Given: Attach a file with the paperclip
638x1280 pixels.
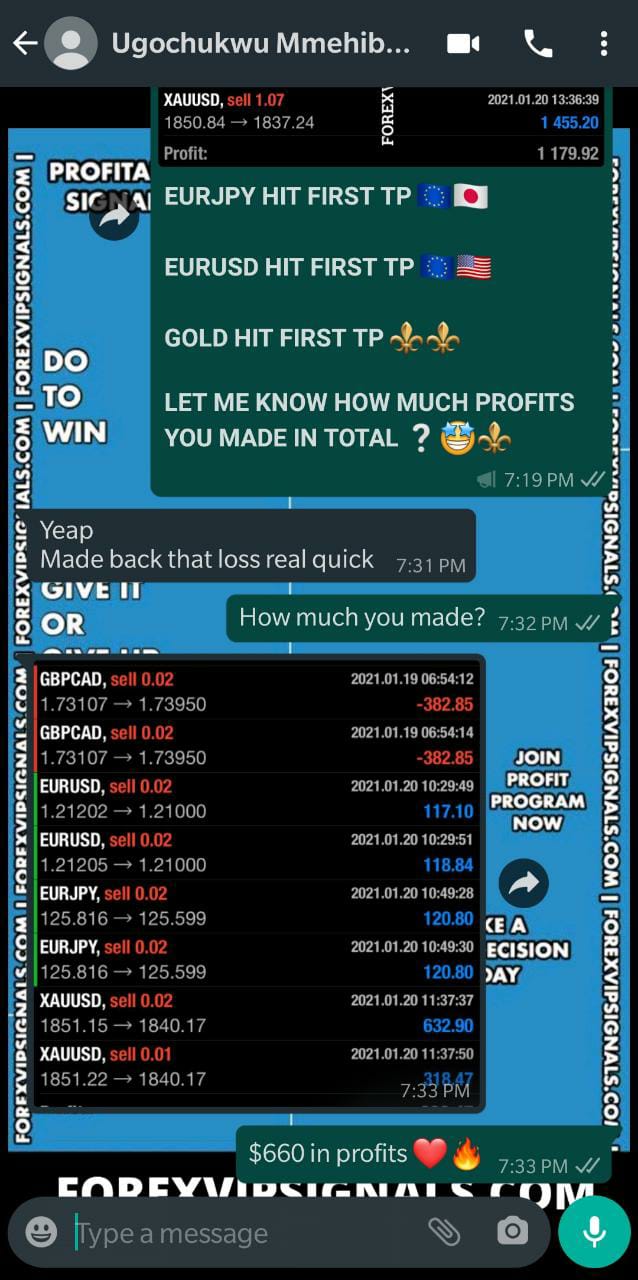Looking at the screenshot, I should [443, 1231].
